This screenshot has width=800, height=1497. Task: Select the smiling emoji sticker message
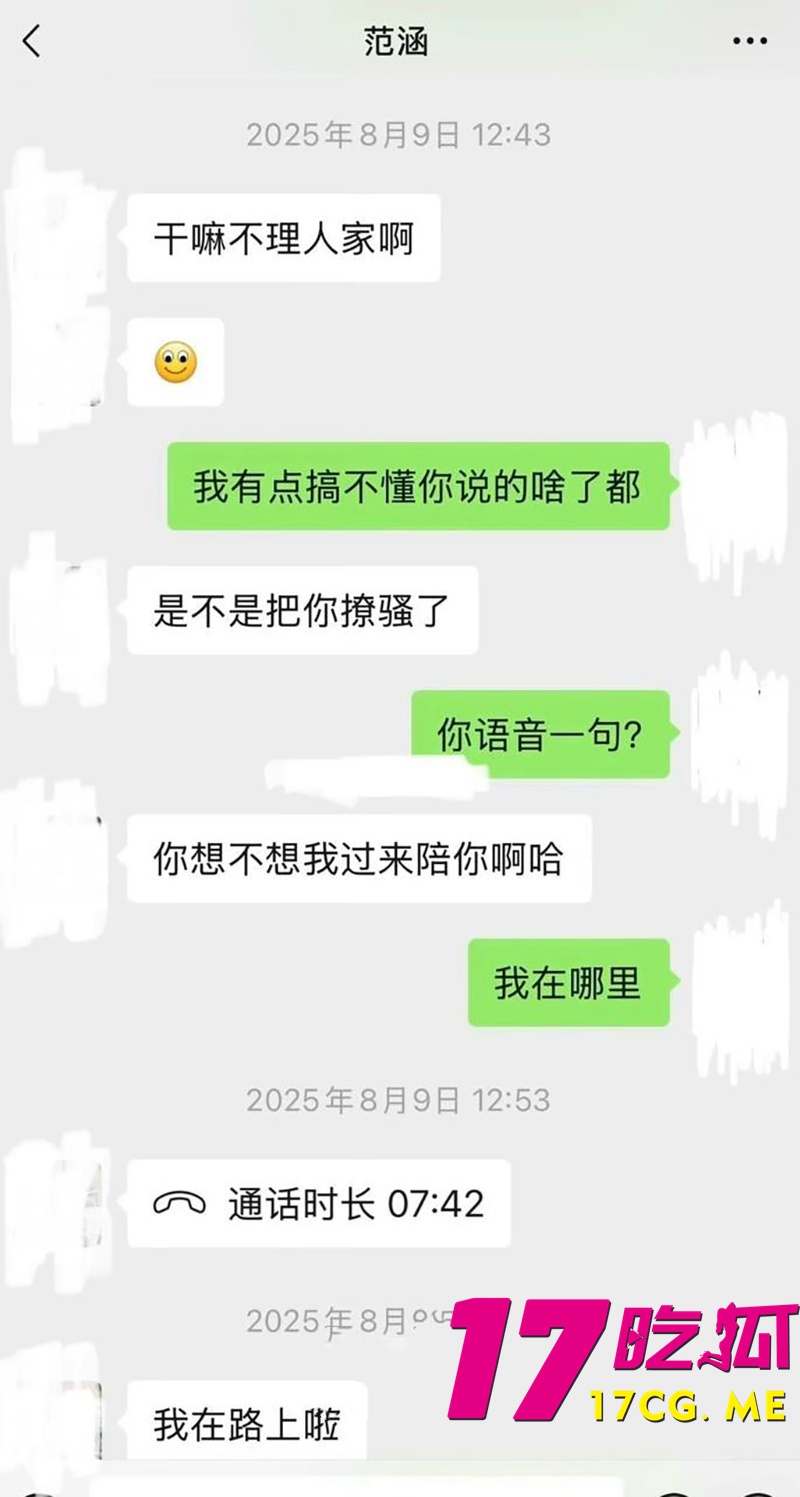[176, 362]
